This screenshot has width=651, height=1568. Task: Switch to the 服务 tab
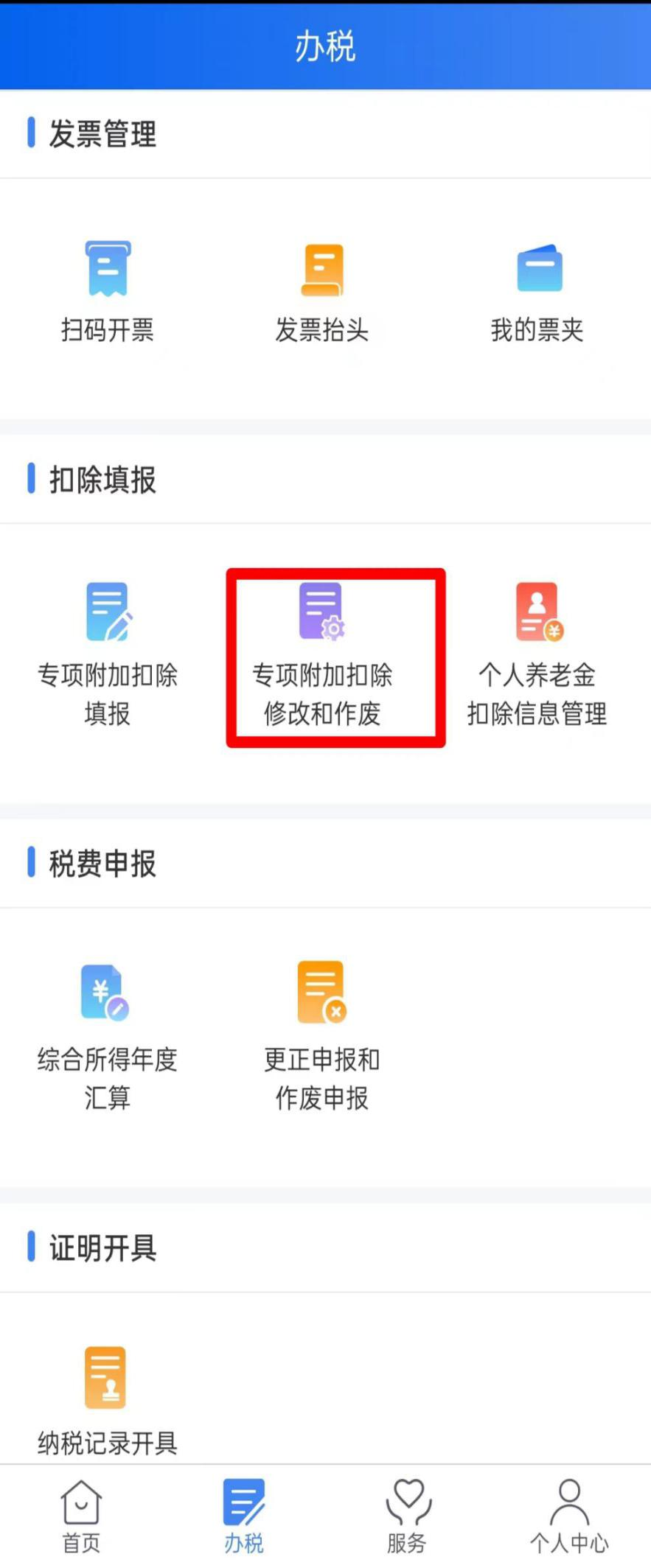(x=407, y=1516)
